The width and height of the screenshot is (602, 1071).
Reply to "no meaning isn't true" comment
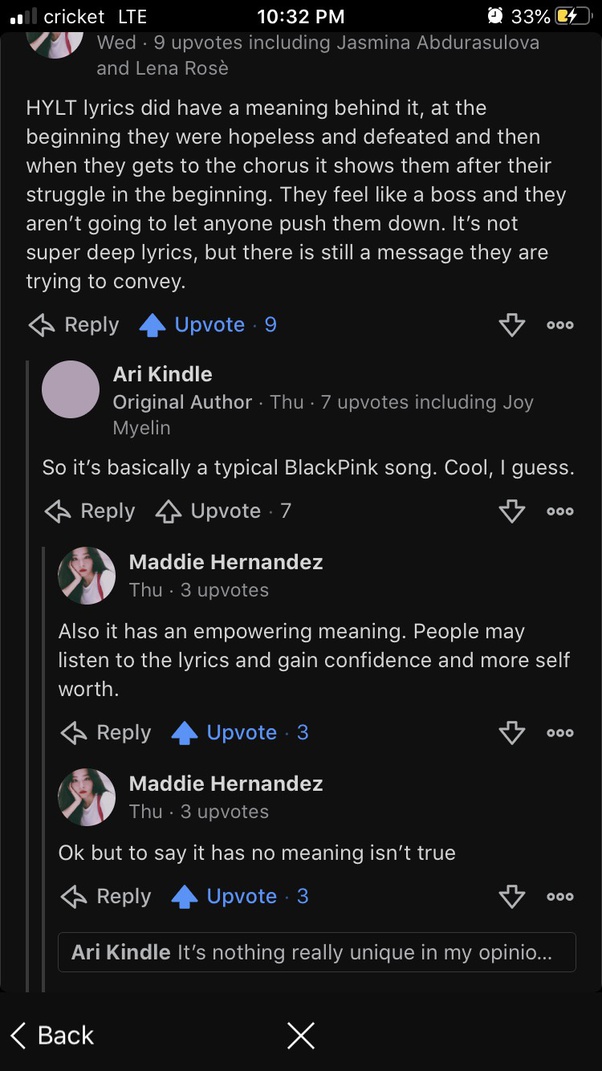[x=105, y=897]
